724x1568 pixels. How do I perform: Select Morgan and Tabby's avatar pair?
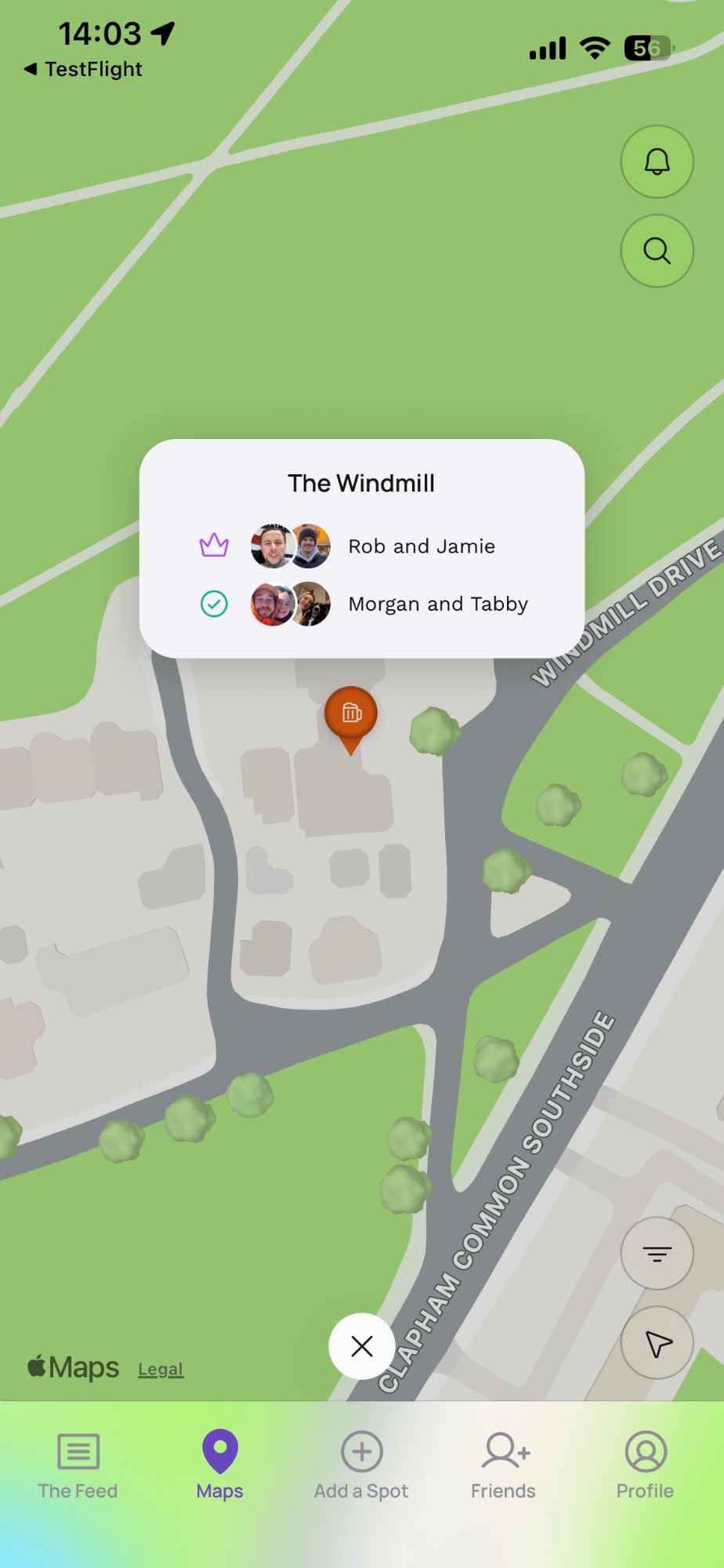(290, 604)
